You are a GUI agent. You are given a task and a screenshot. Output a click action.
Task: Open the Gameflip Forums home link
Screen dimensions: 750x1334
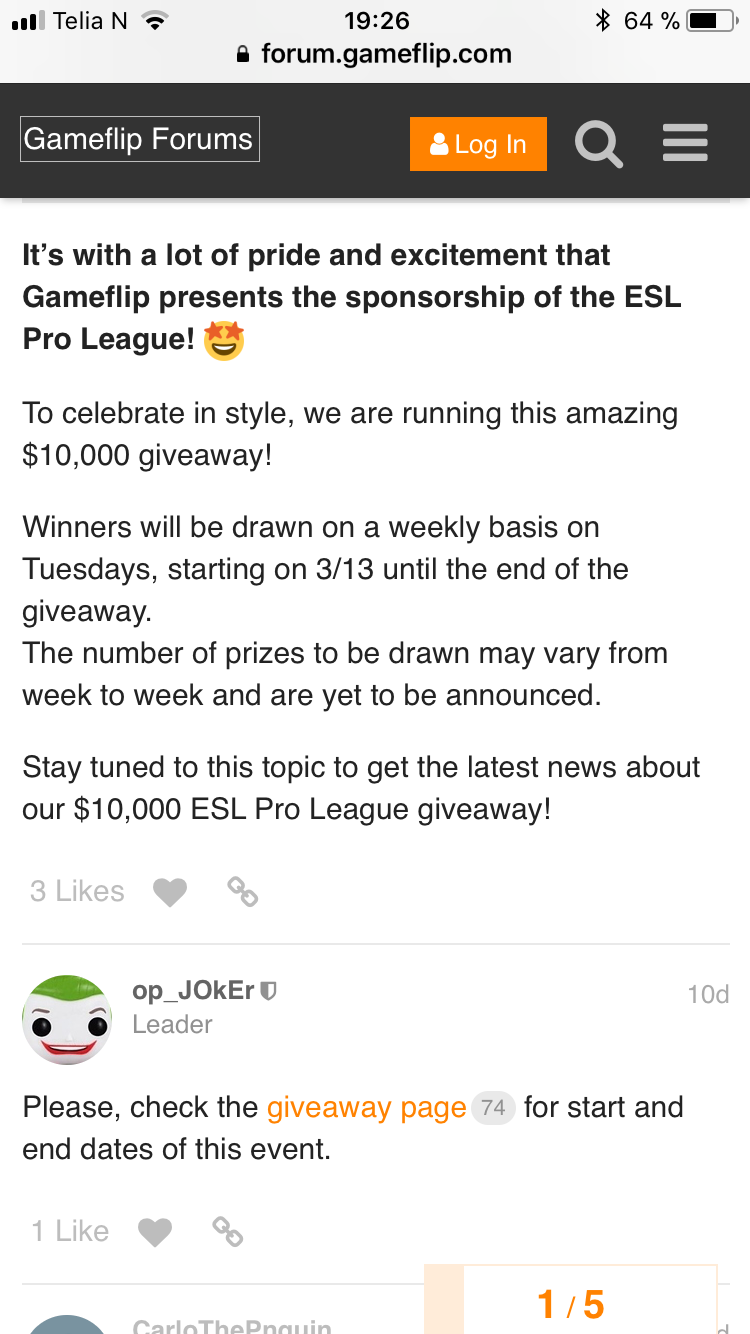[140, 139]
